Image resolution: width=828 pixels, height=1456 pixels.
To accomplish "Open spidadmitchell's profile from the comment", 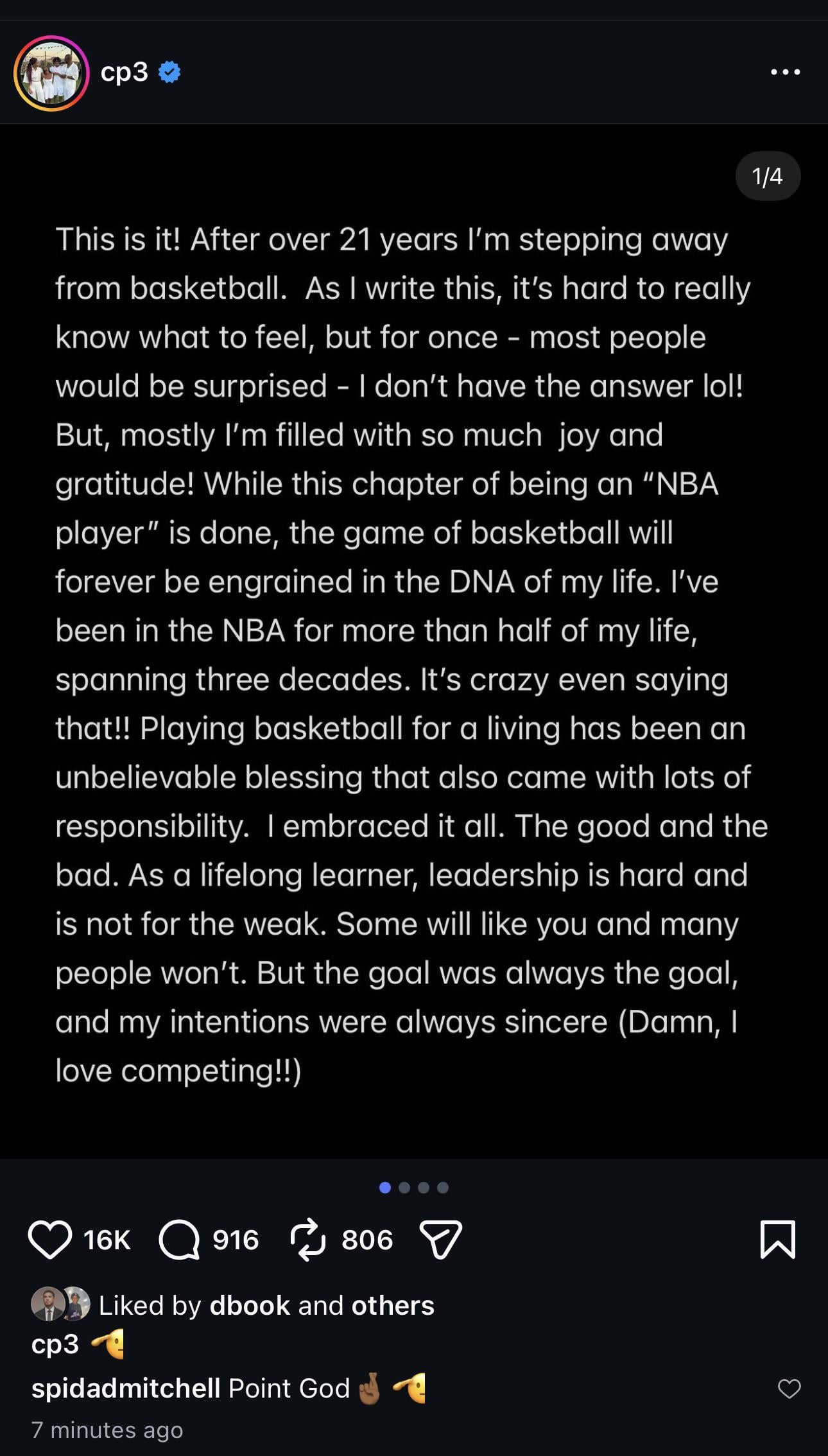I will click(126, 1388).
